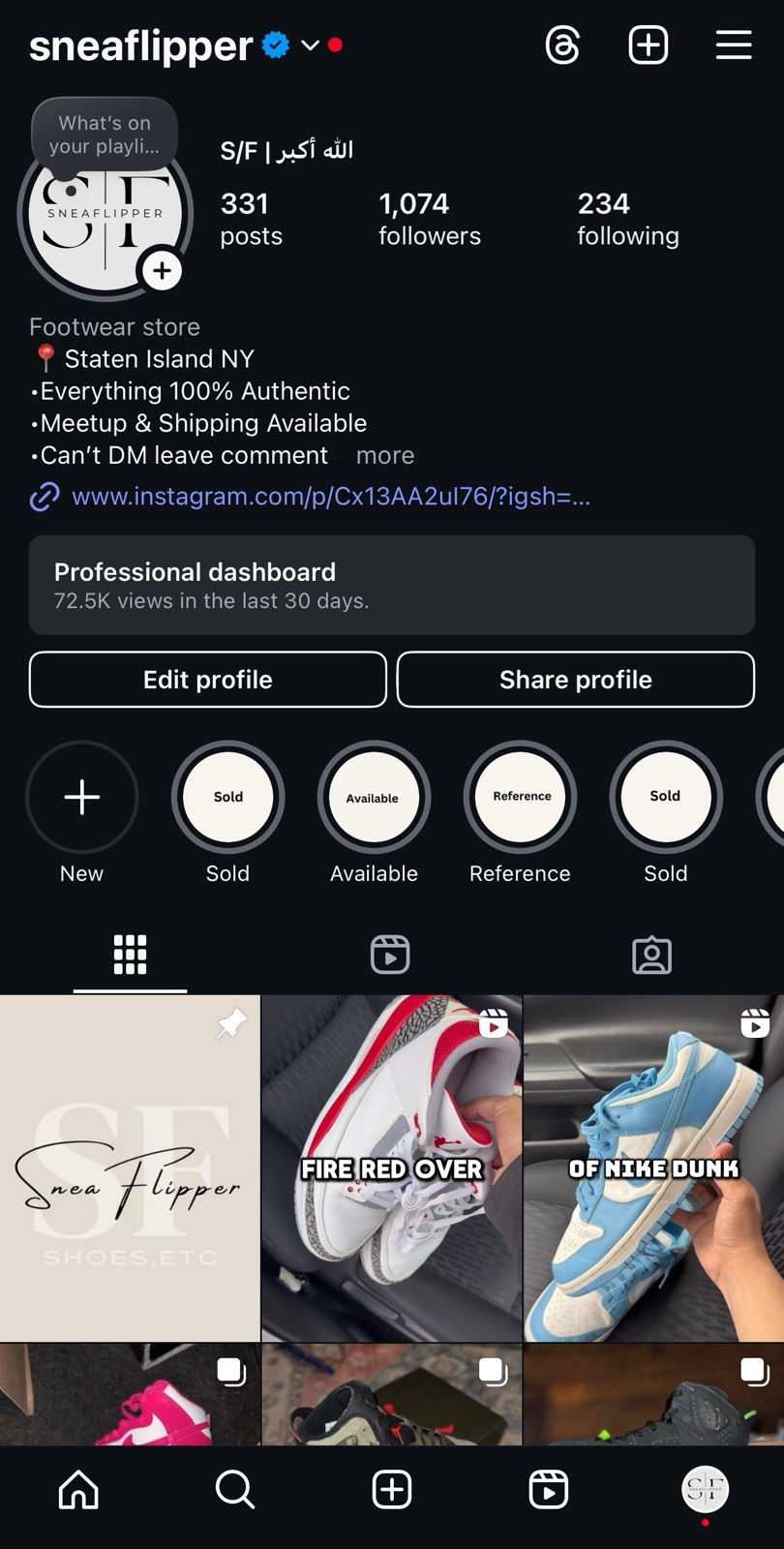Create a New story highlight
Screen dimensions: 784x1549
click(81, 798)
